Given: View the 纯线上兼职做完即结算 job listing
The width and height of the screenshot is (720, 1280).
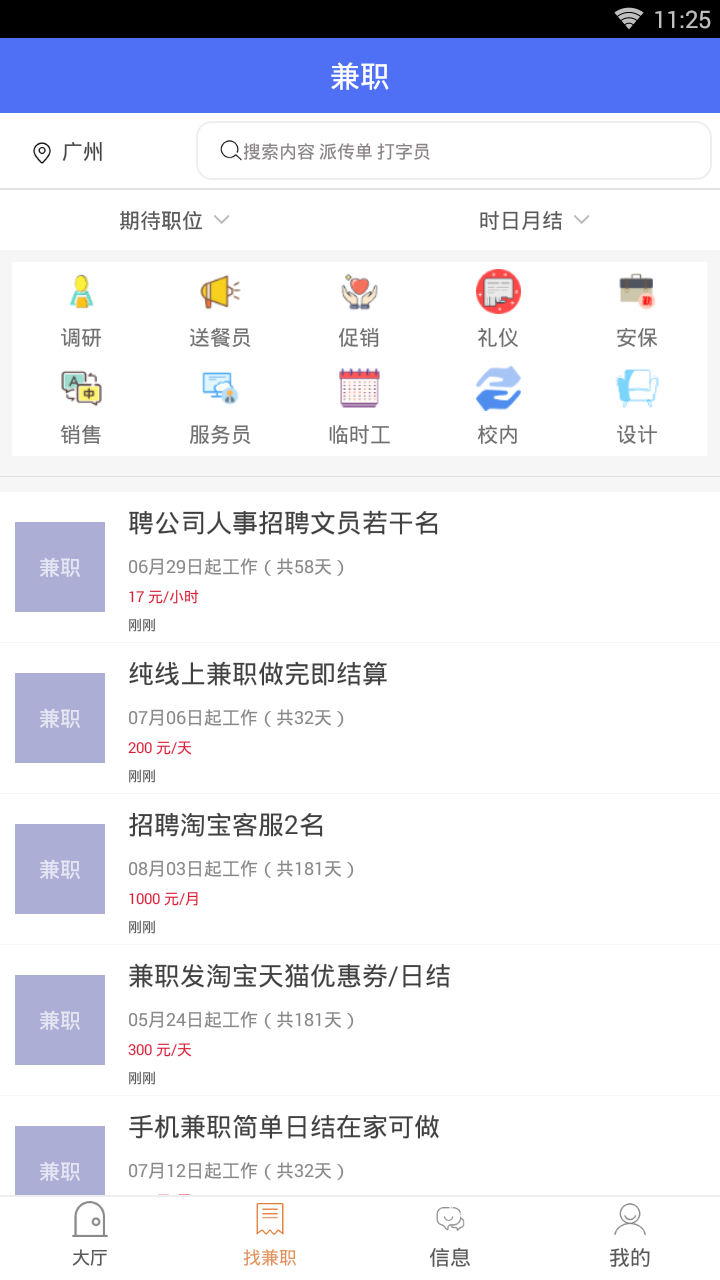Looking at the screenshot, I should pyautogui.click(x=360, y=718).
